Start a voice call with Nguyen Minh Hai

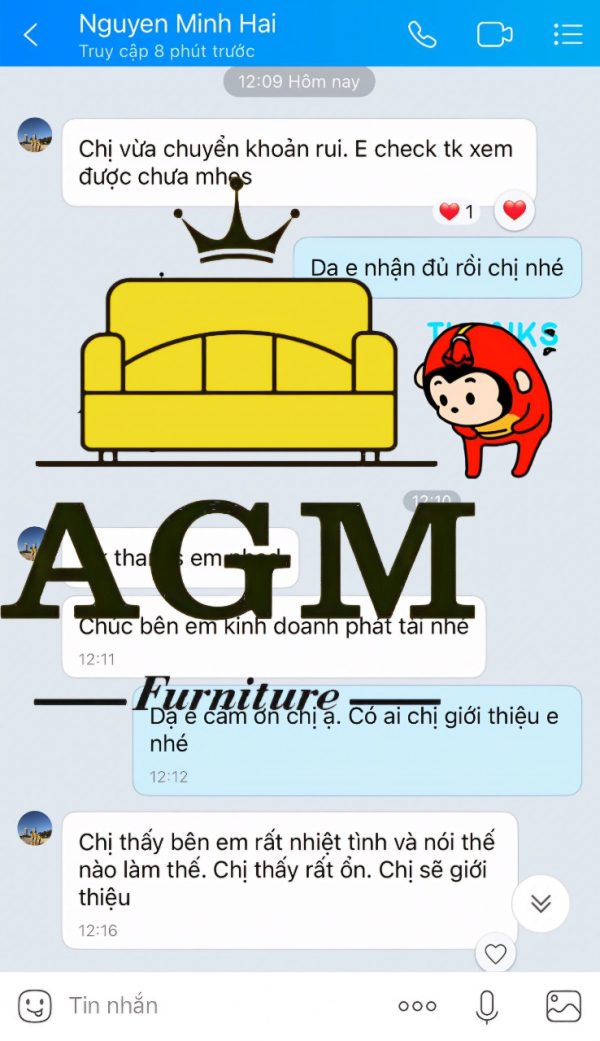point(422,34)
